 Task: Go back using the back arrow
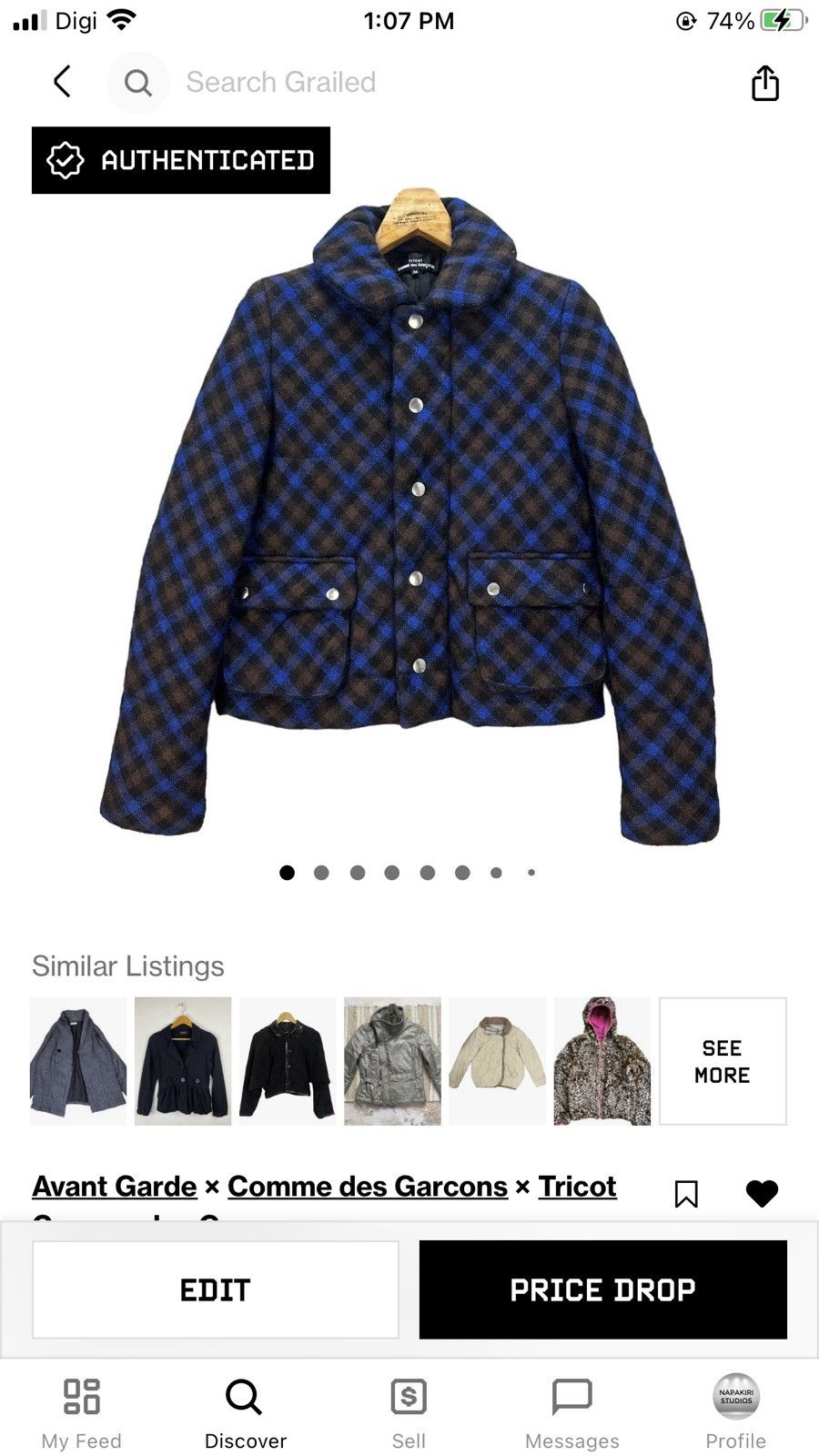pyautogui.click(x=62, y=82)
